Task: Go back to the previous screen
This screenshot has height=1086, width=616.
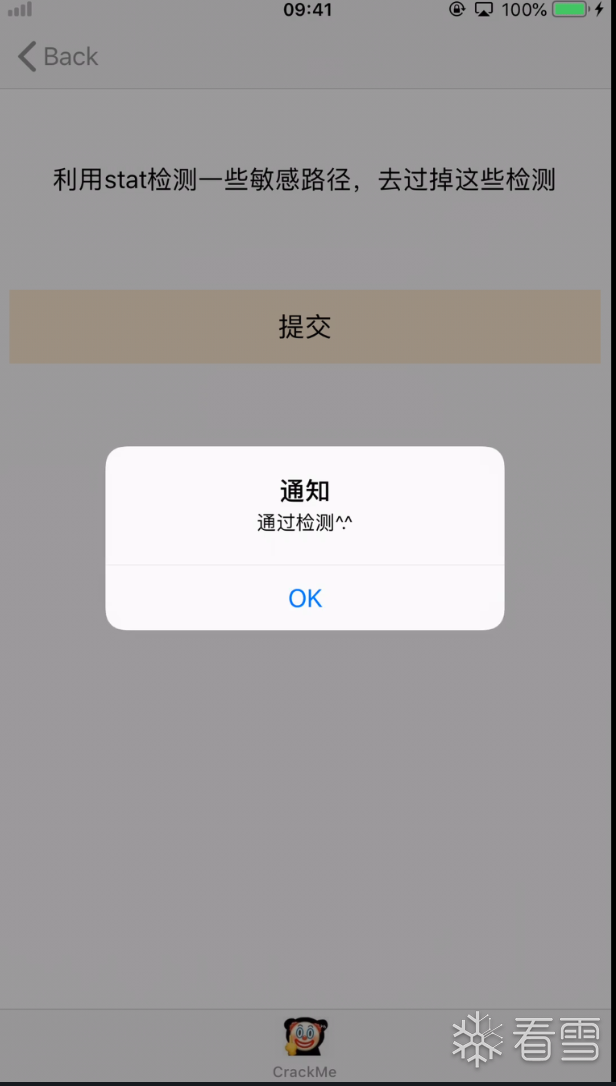Action: coord(58,57)
